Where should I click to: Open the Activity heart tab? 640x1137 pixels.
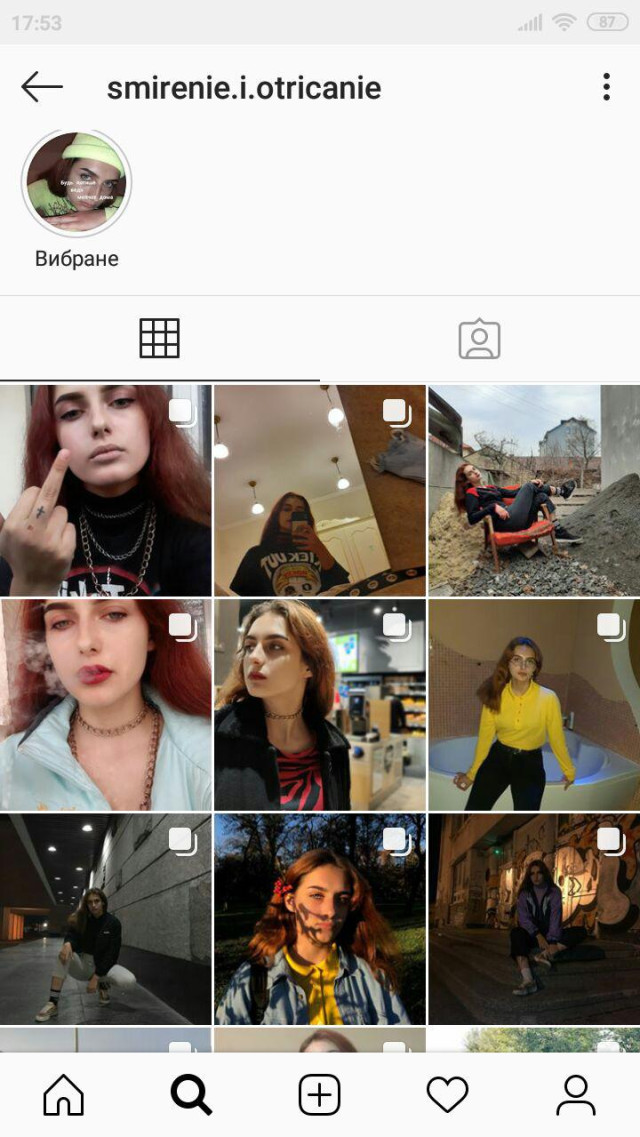click(x=447, y=1095)
